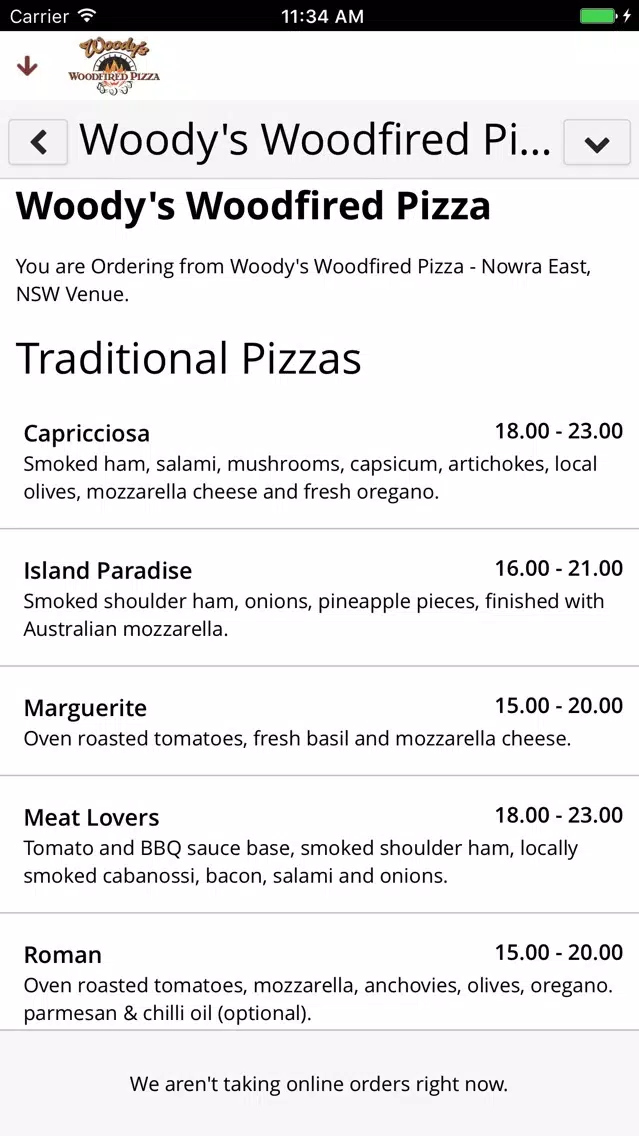Go back using the left chevron button
This screenshot has width=639, height=1136.
click(x=38, y=142)
